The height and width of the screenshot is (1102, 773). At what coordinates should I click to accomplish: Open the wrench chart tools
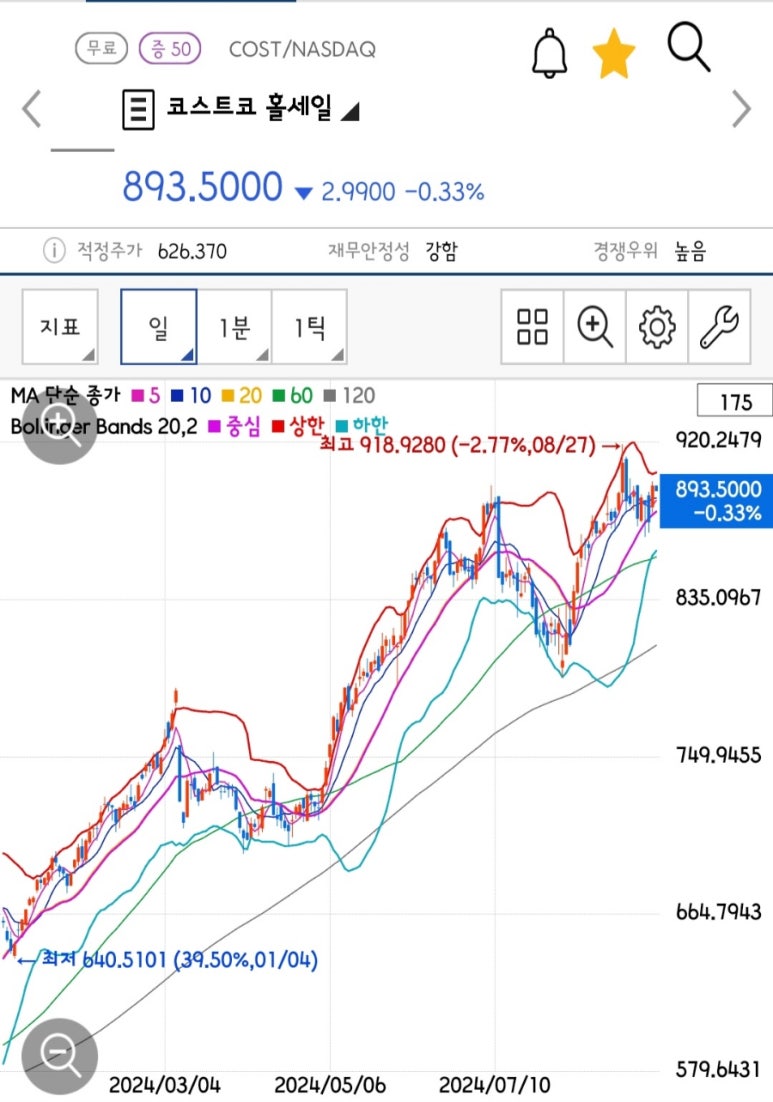718,327
